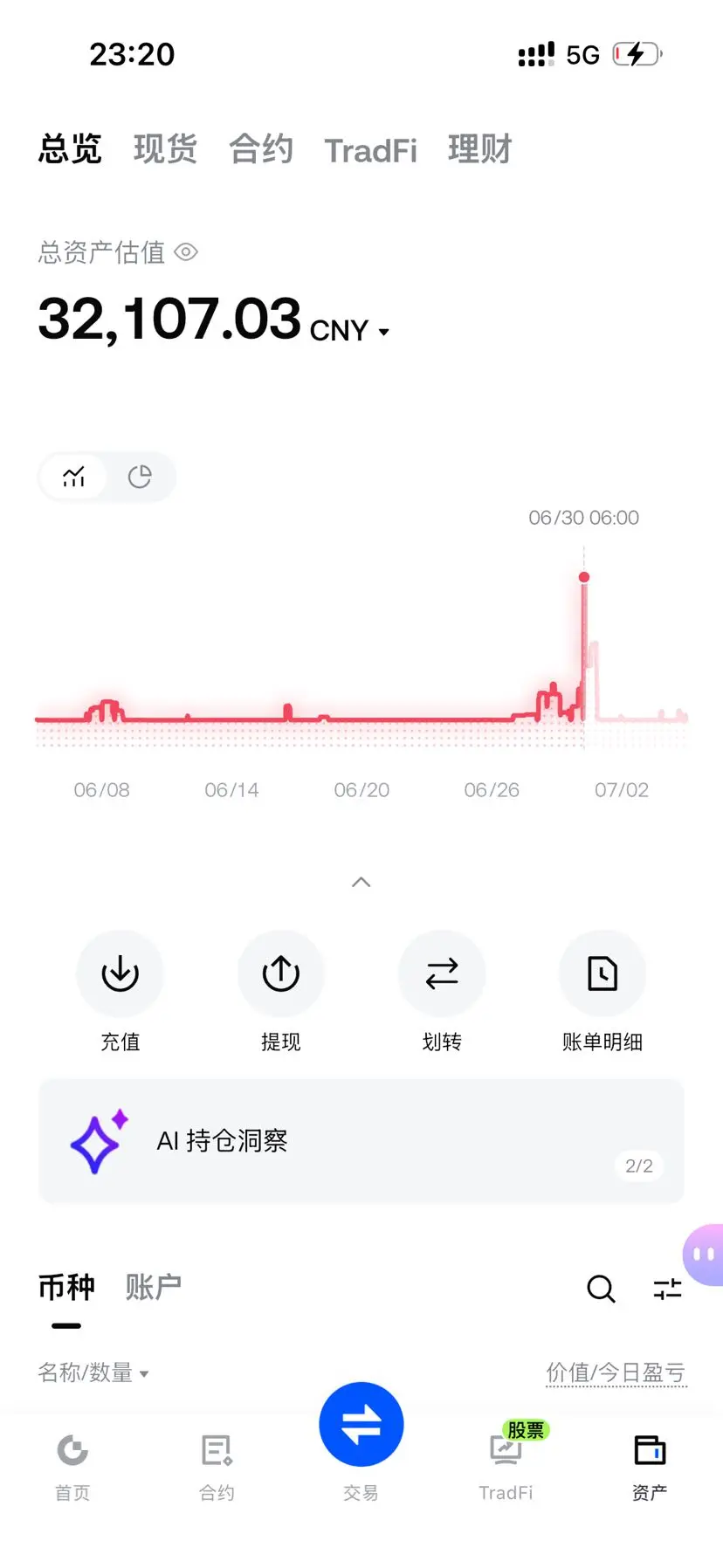Open the AI 持仓洞察 card
The image size is (723, 1568).
[361, 1141]
